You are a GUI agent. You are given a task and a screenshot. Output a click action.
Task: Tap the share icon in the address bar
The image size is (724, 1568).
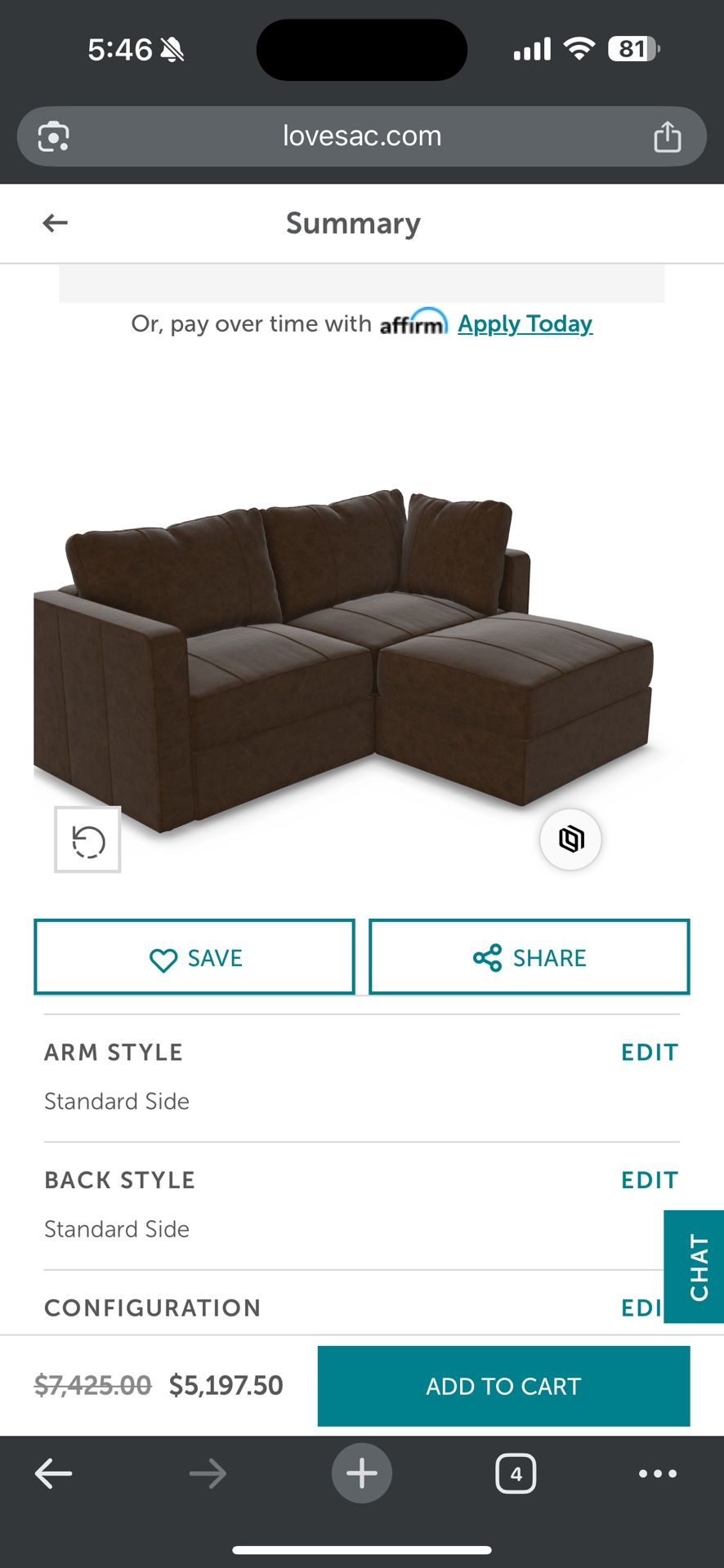coord(668,136)
